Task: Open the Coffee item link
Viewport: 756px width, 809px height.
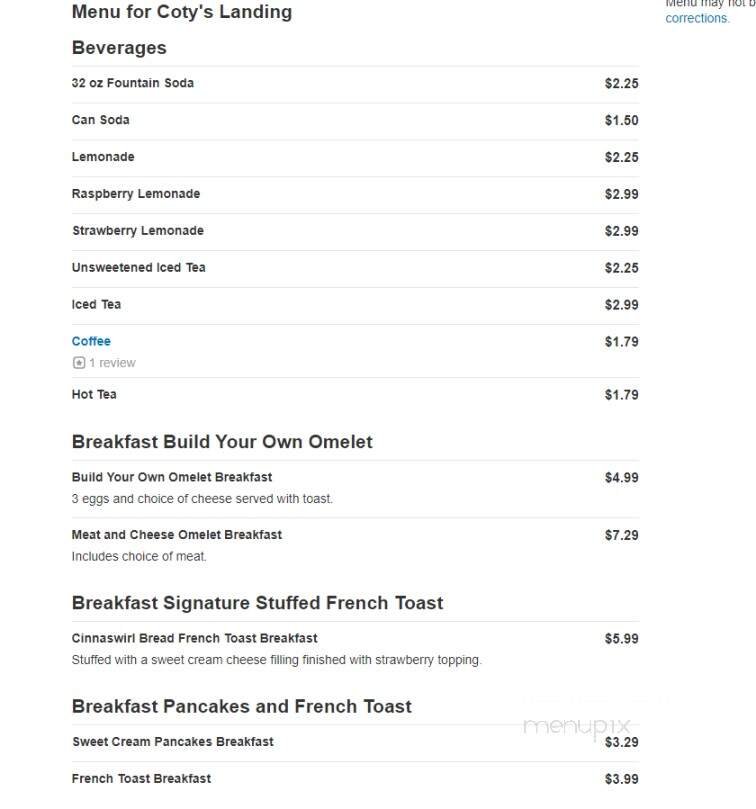Action: click(91, 341)
